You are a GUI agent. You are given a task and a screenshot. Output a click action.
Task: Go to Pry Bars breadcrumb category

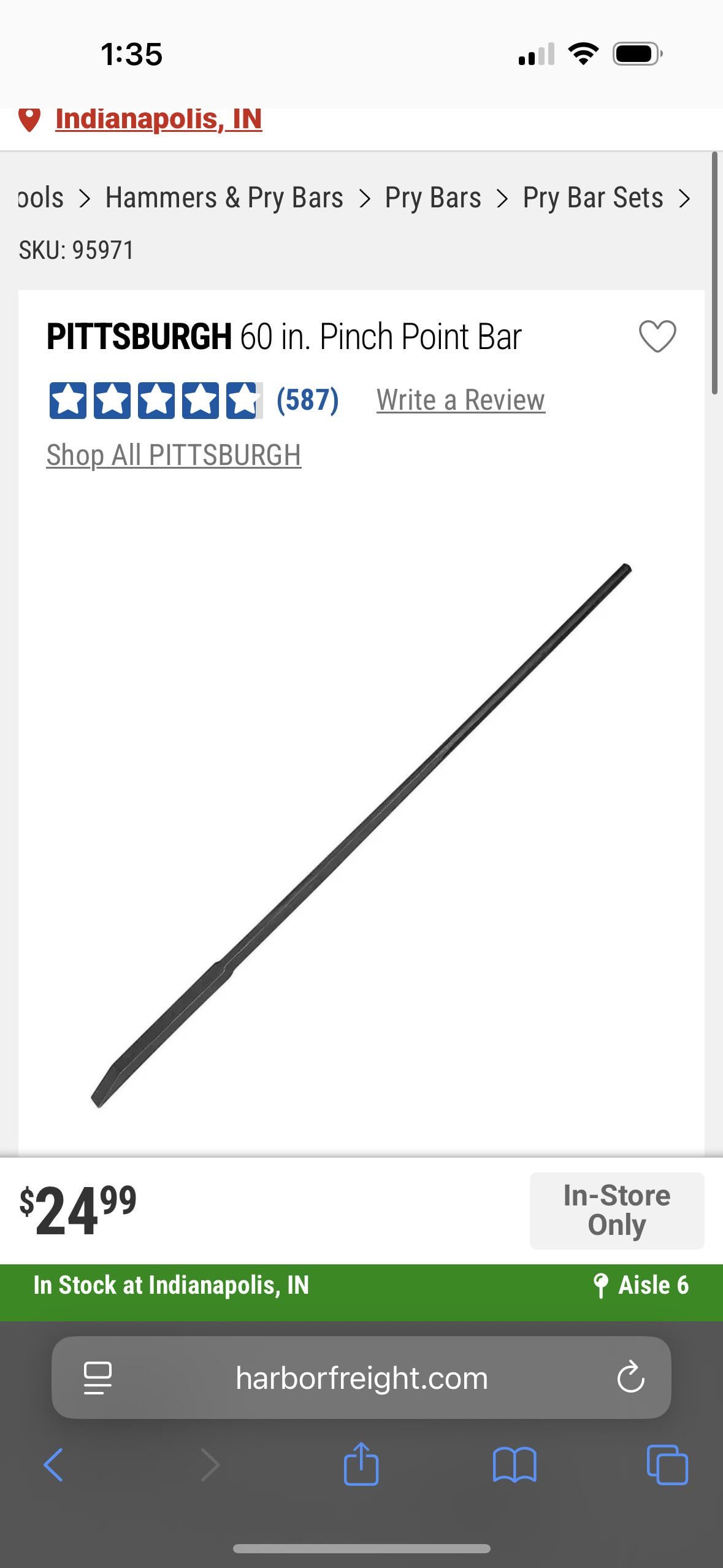click(x=432, y=198)
